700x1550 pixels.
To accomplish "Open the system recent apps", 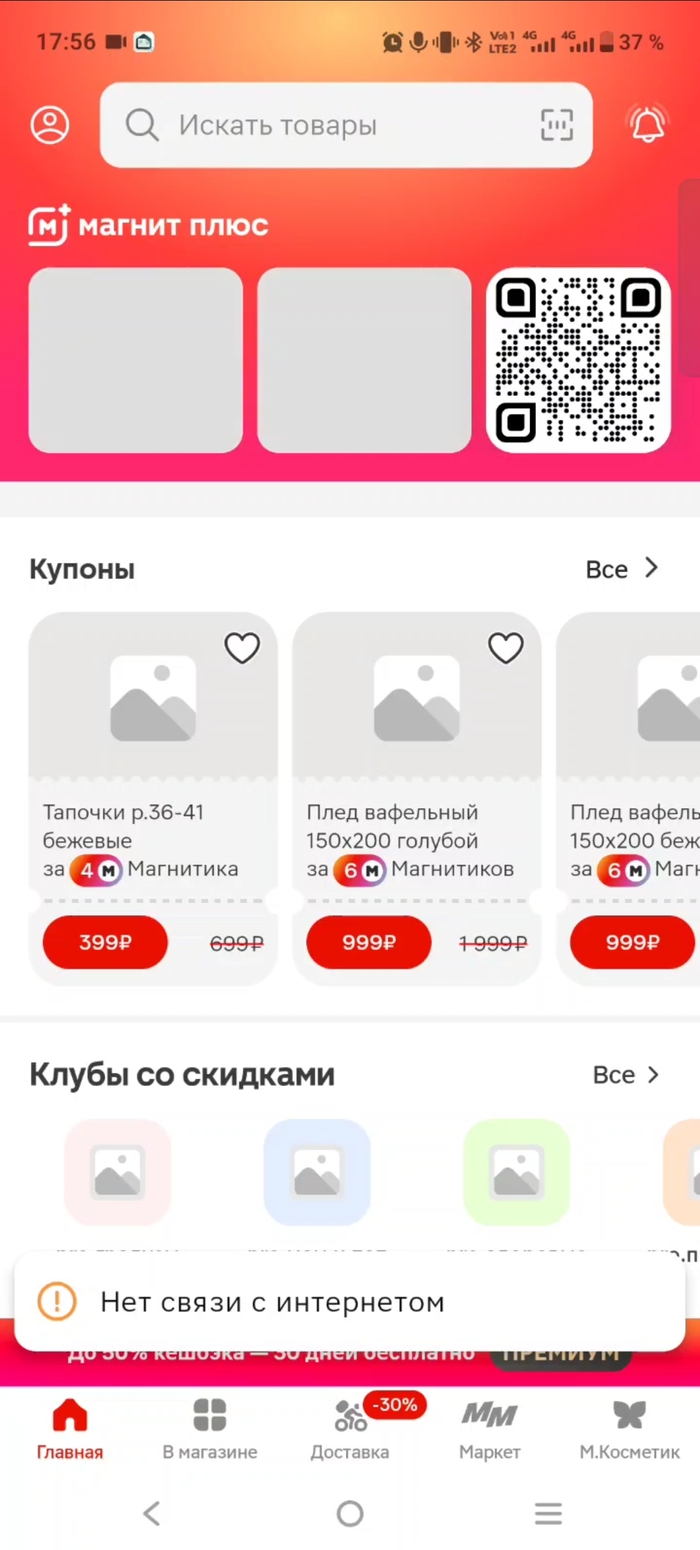I will click(x=548, y=1513).
